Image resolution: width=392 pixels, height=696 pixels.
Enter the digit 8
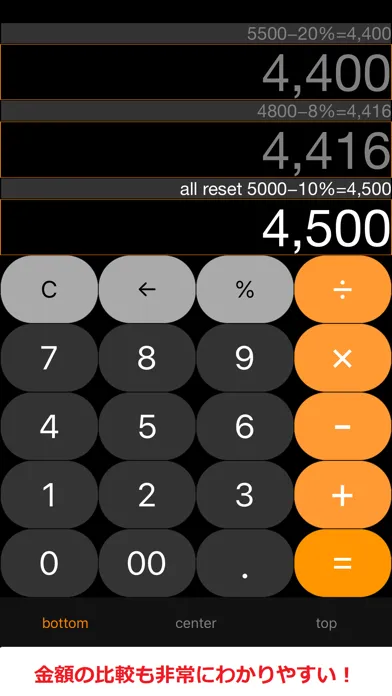pyautogui.click(x=147, y=358)
